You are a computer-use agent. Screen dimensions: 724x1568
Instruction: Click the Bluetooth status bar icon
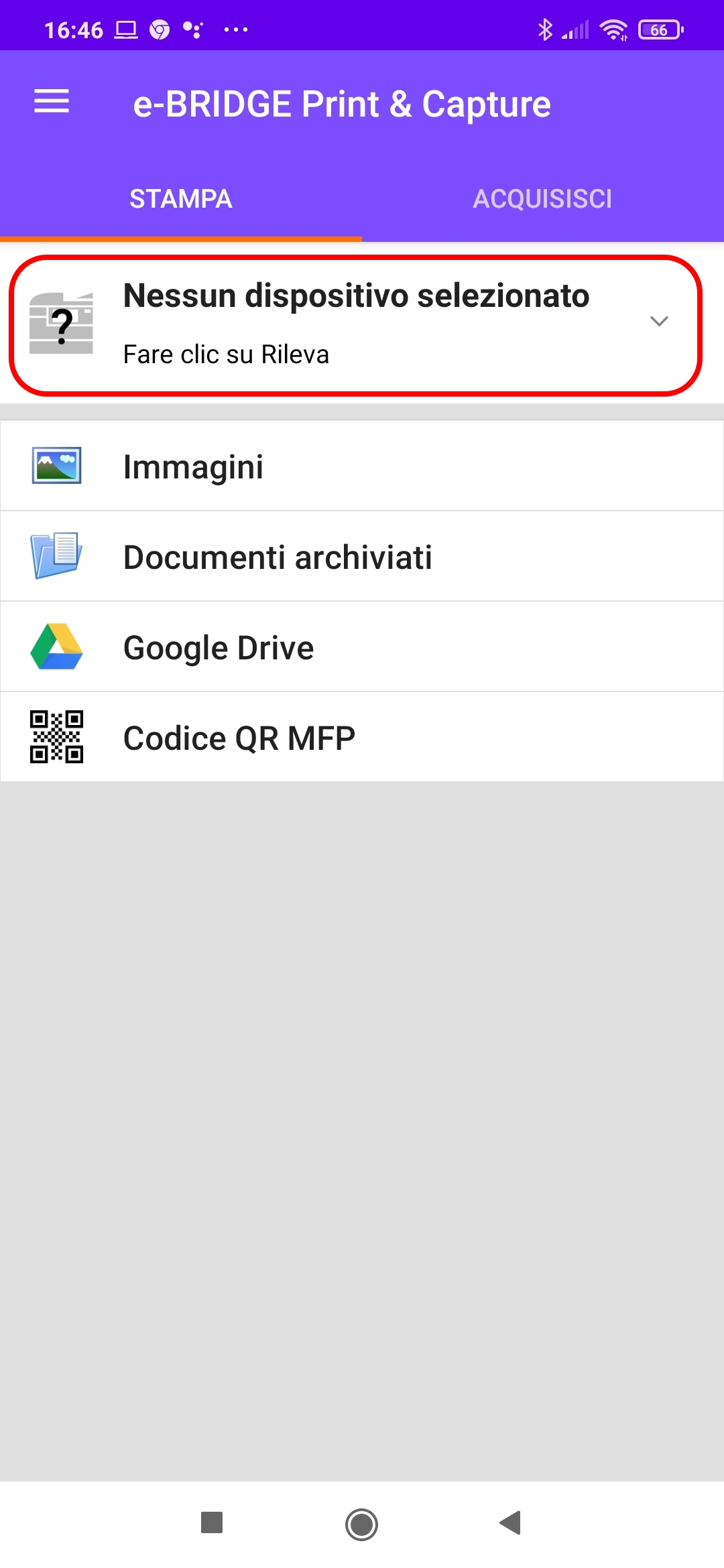click(x=545, y=28)
